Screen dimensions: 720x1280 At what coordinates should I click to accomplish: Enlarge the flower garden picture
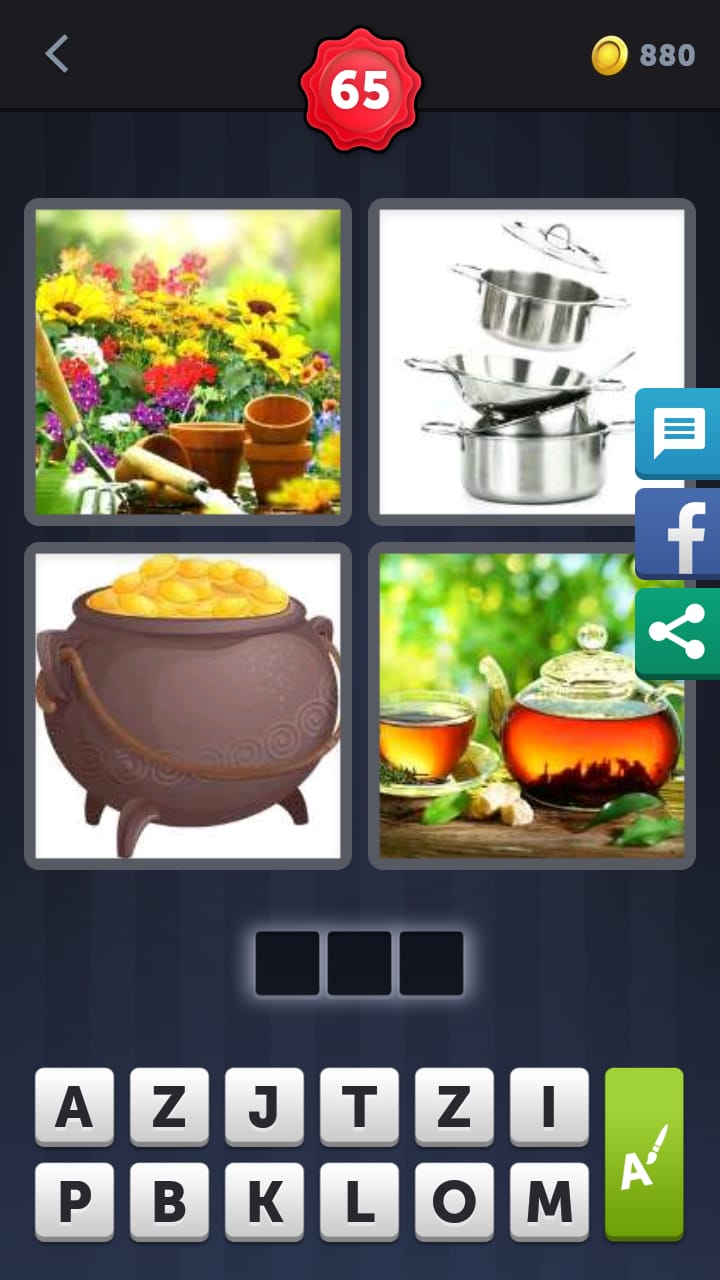tap(188, 361)
